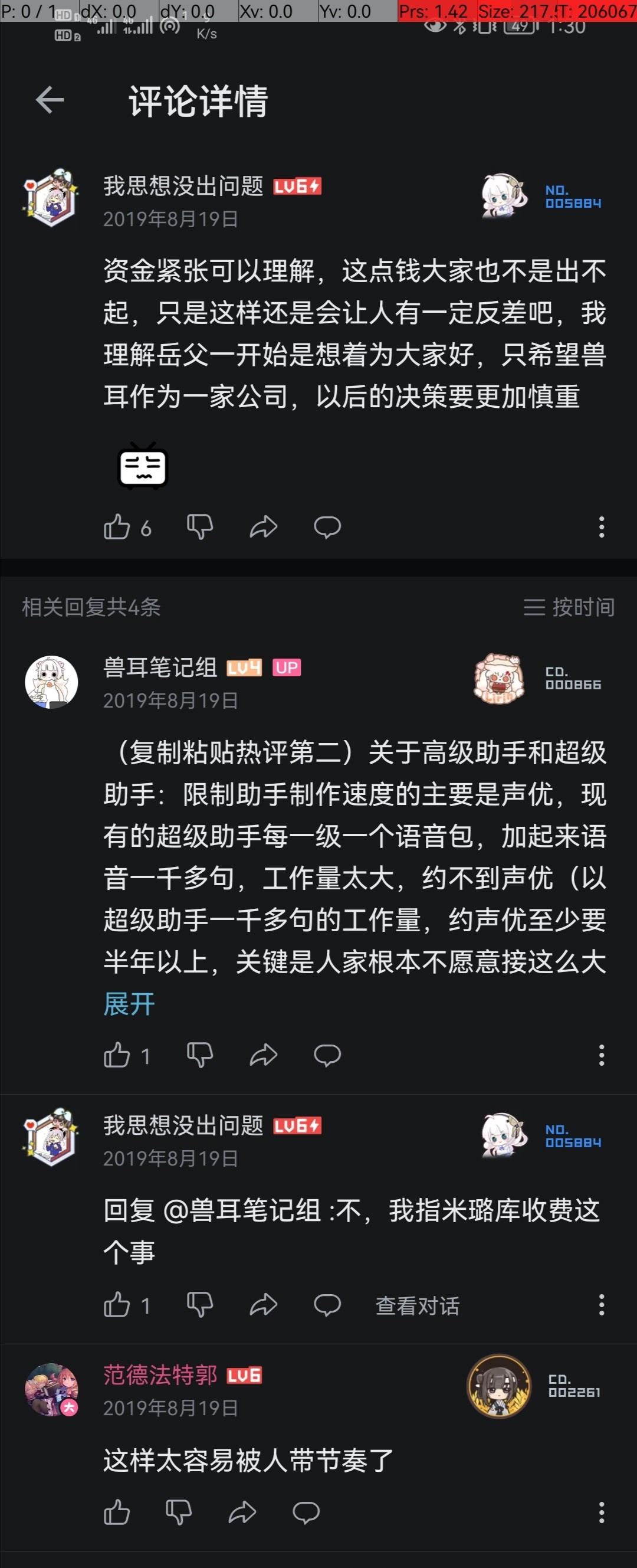Dislike the top comment about 资金紧张

[199, 527]
